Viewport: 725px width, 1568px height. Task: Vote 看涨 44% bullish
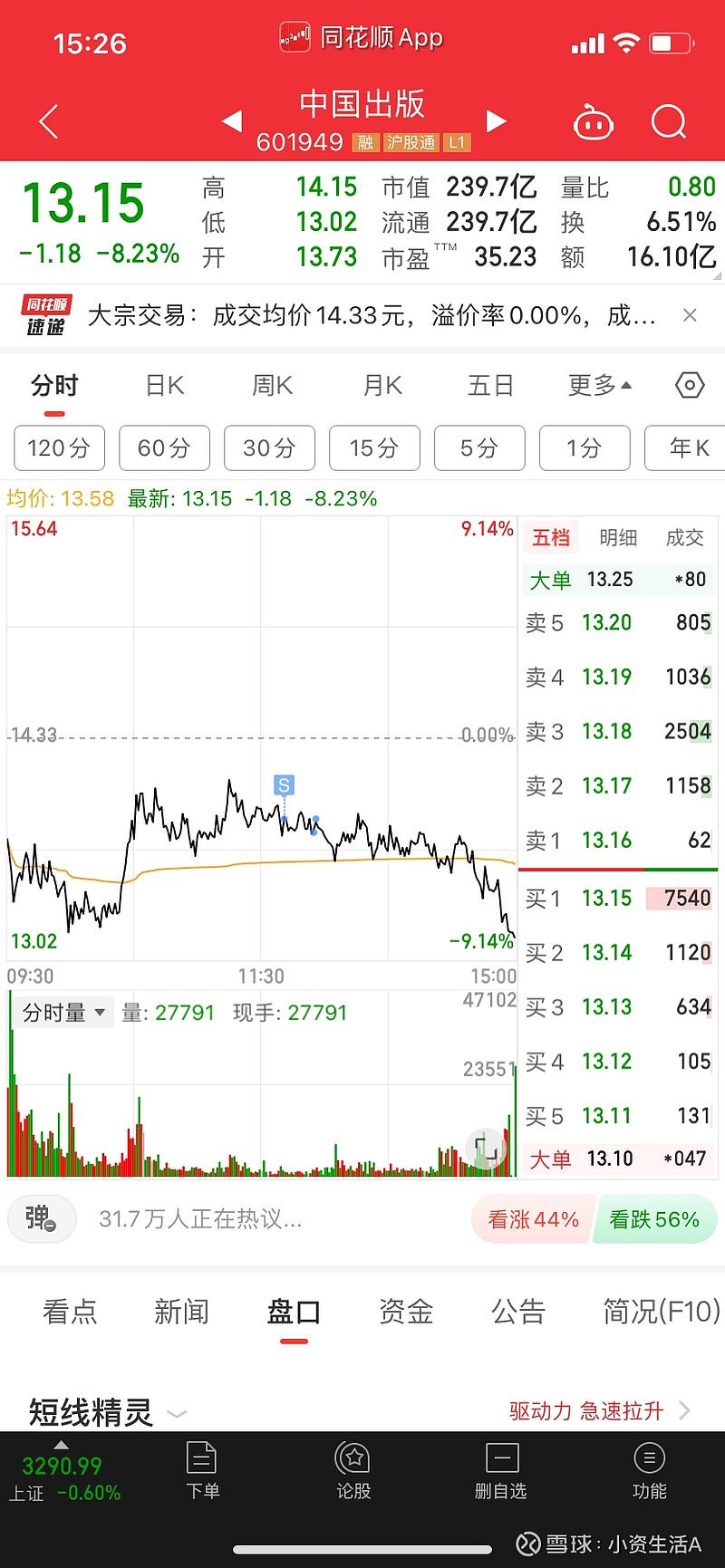[x=533, y=1220]
